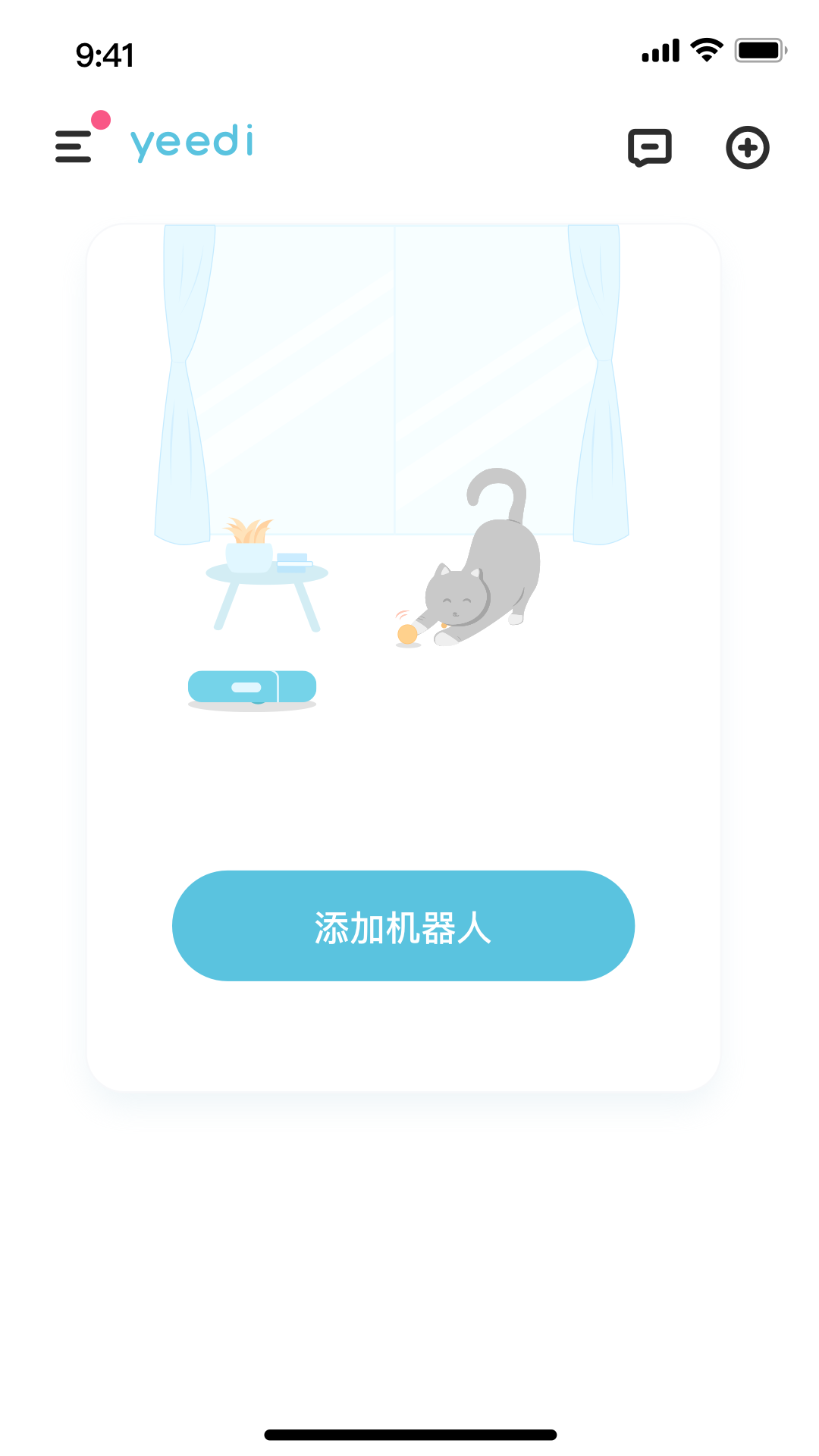This screenshot has width=819, height=1456.
Task: Select the robot vacuum illustration
Action: tap(252, 685)
